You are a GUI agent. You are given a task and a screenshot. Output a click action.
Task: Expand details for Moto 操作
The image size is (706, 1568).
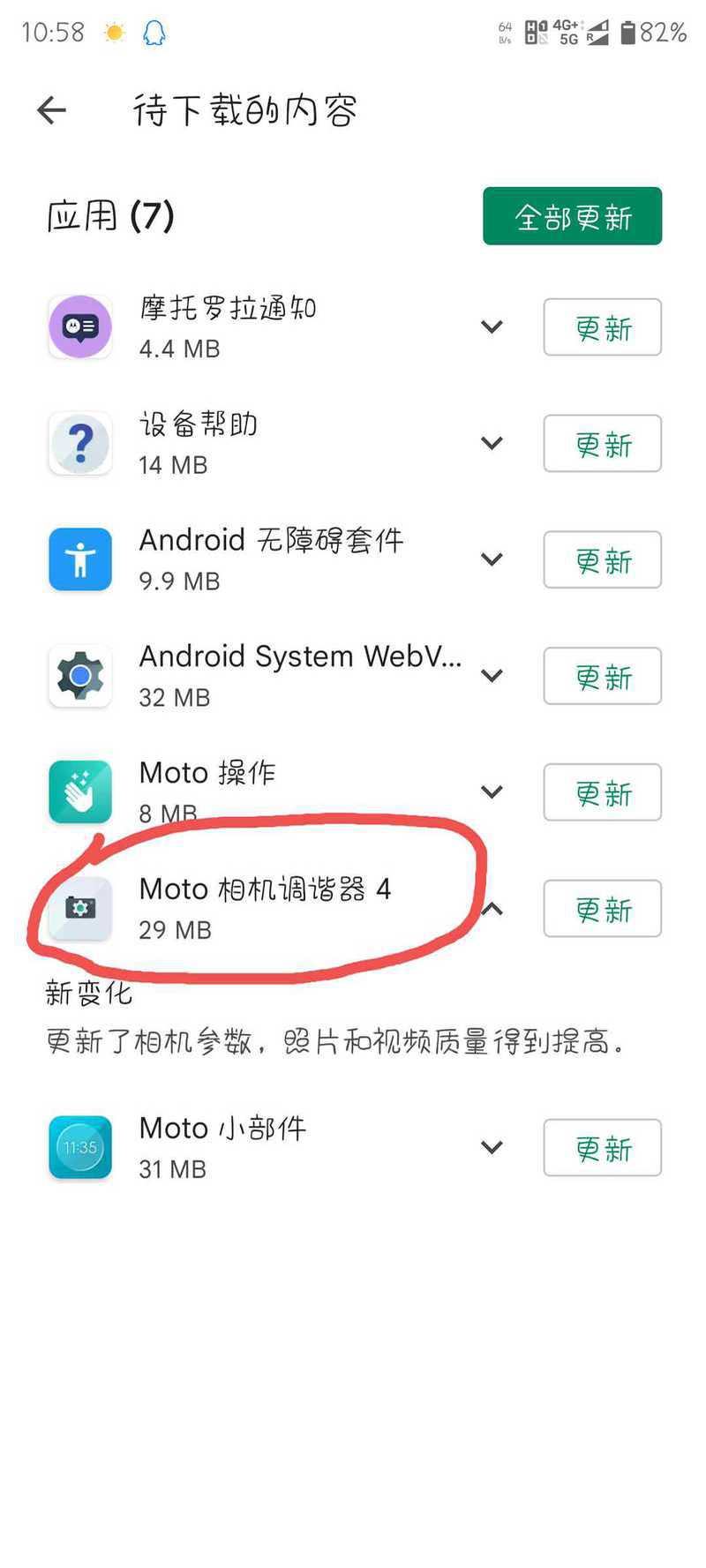click(492, 792)
